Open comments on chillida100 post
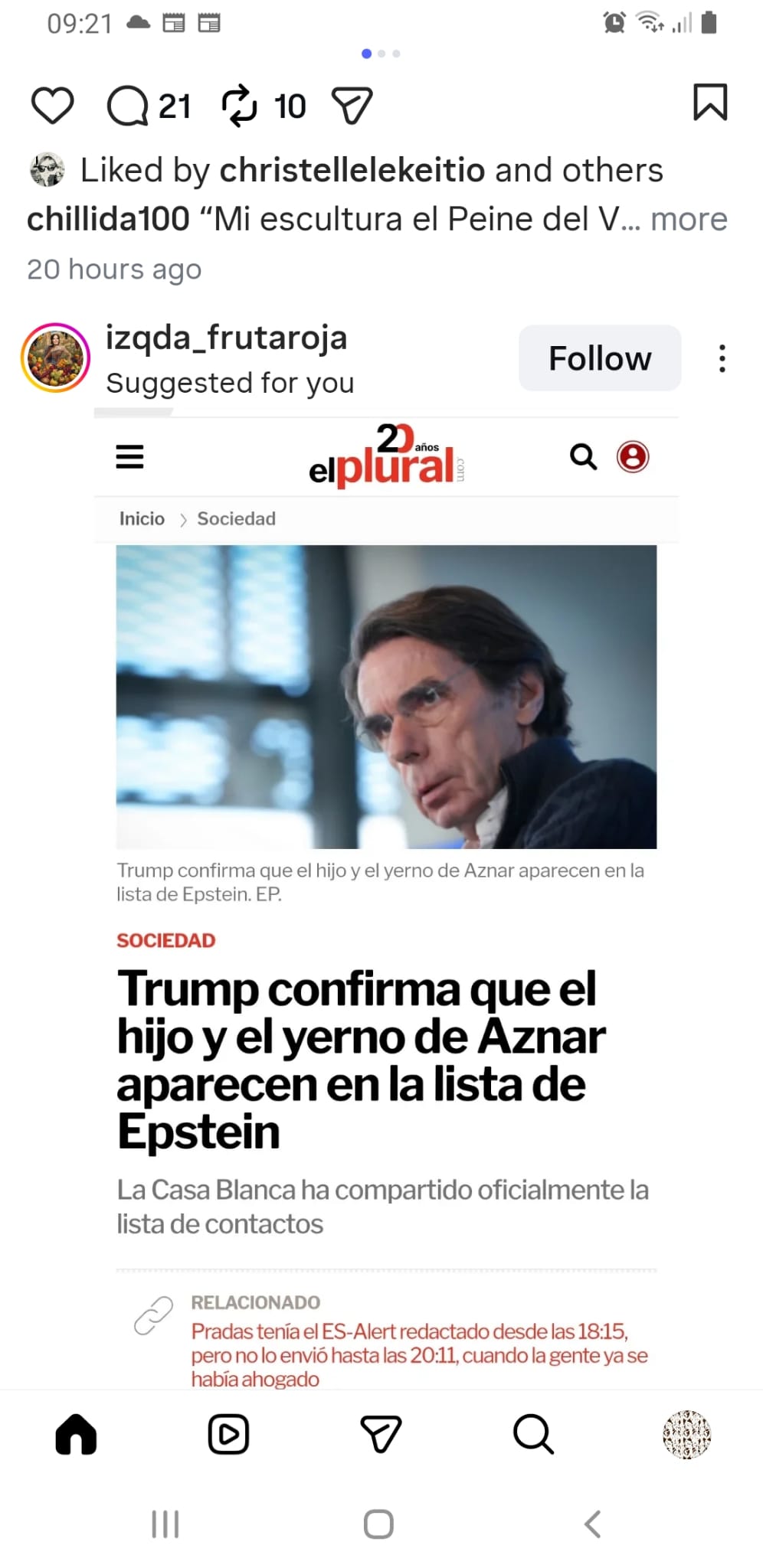763x1568 pixels. coord(128,106)
